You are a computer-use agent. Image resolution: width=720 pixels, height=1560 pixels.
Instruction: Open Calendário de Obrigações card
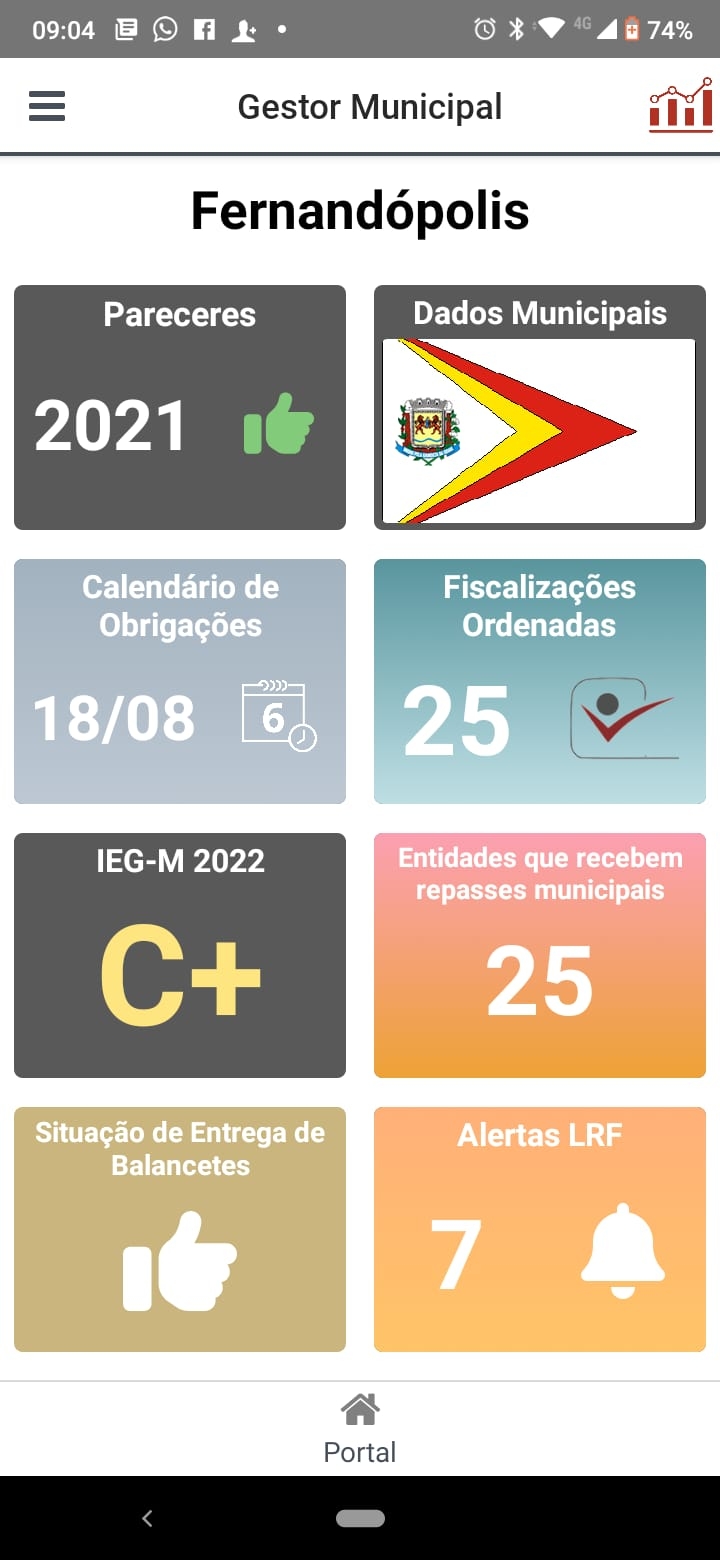pyautogui.click(x=180, y=682)
